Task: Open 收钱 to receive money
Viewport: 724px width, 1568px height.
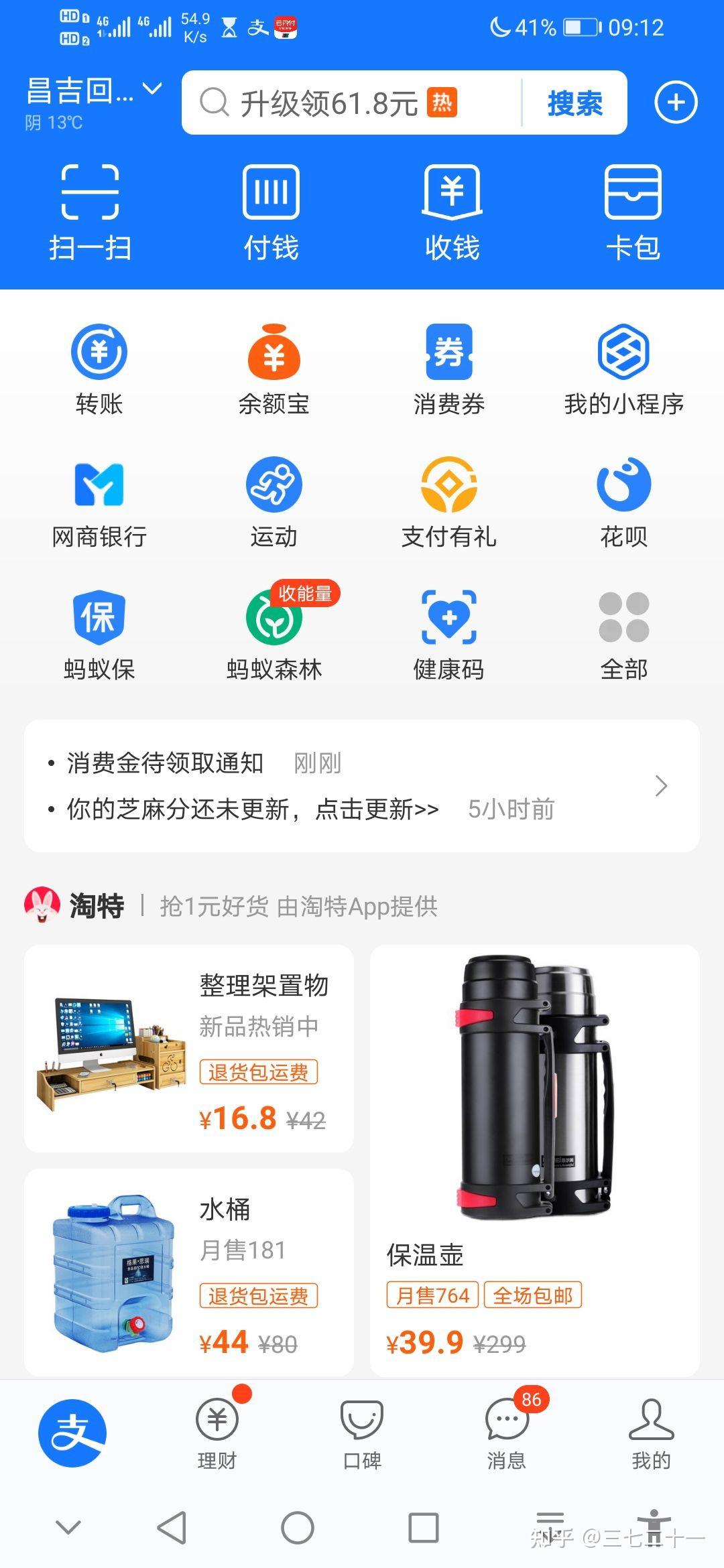Action: [x=452, y=211]
